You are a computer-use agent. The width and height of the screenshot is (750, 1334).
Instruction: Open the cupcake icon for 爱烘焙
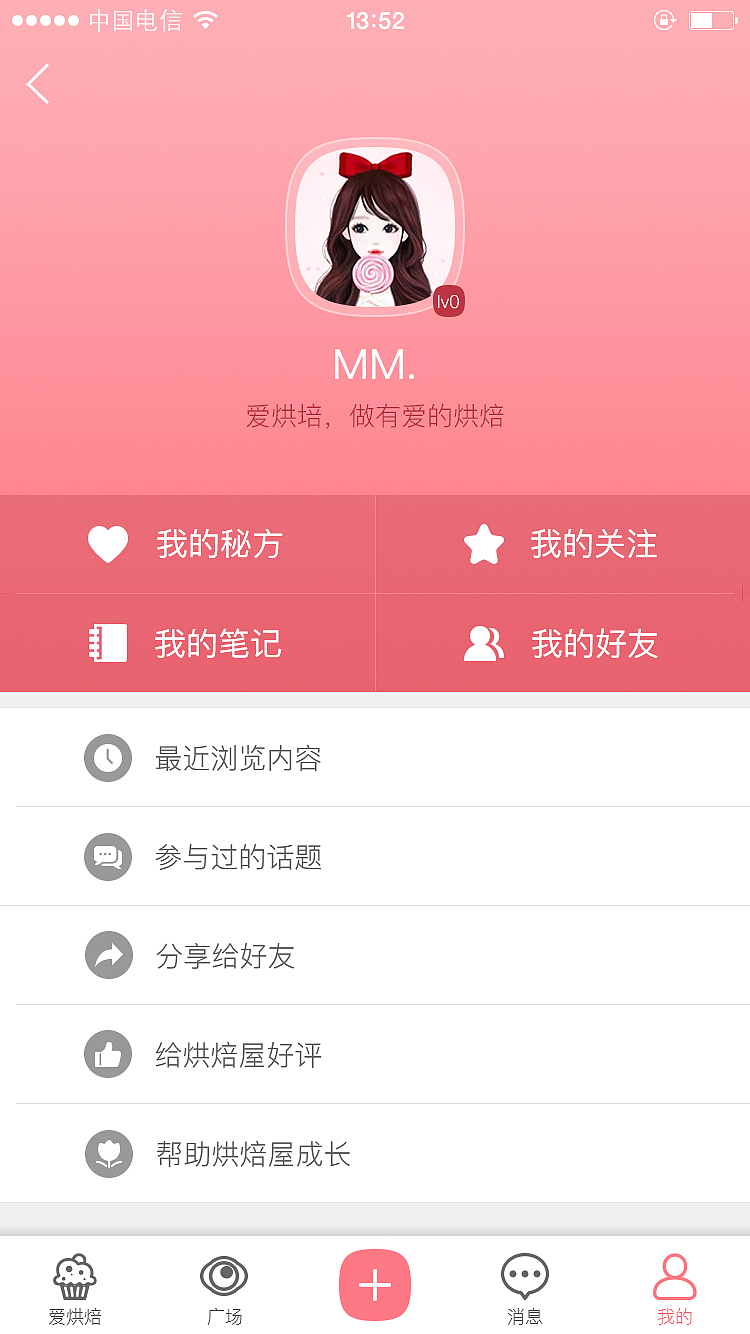(75, 1275)
